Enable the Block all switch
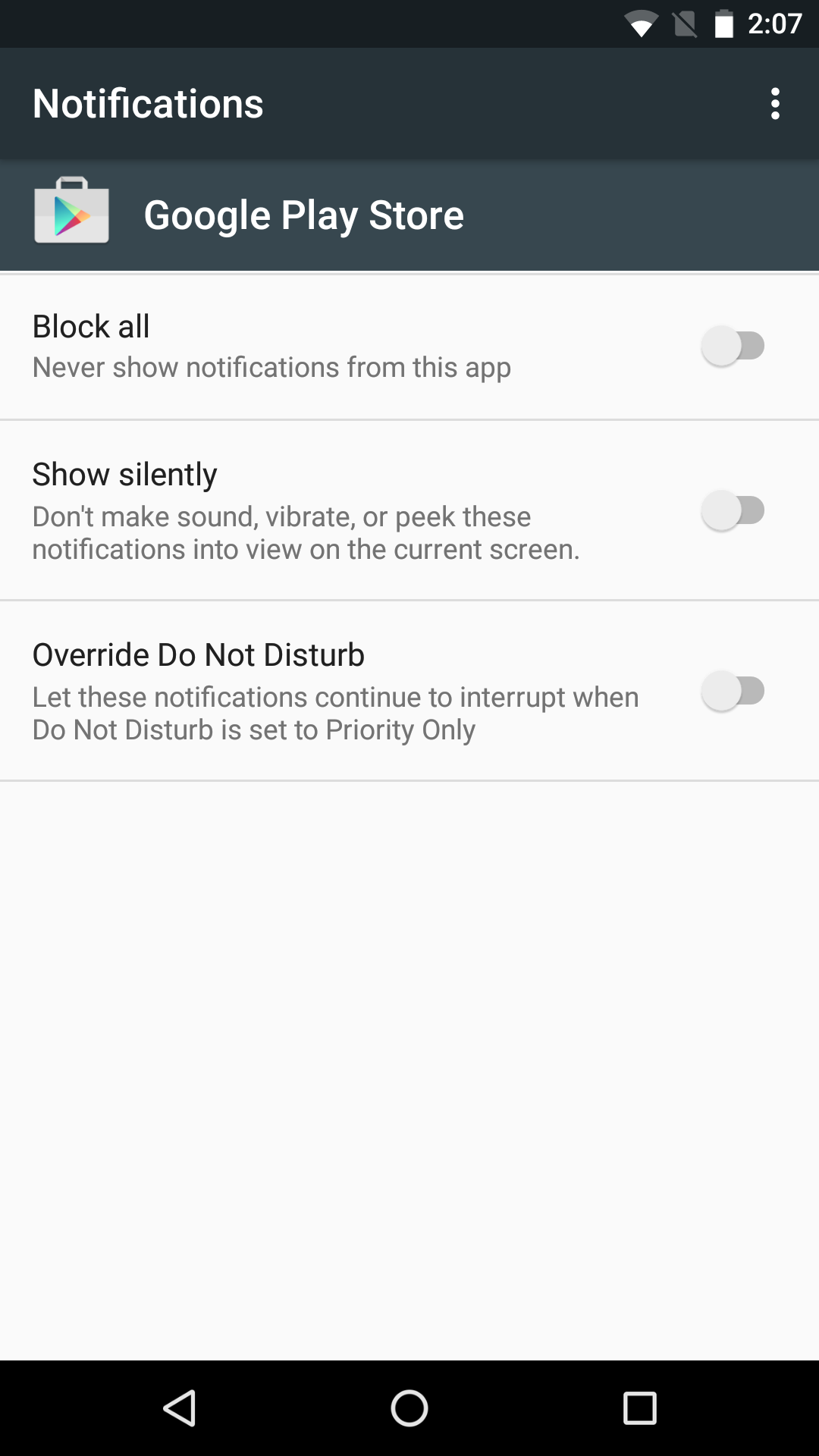Image resolution: width=819 pixels, height=1456 pixels. pos(733,346)
